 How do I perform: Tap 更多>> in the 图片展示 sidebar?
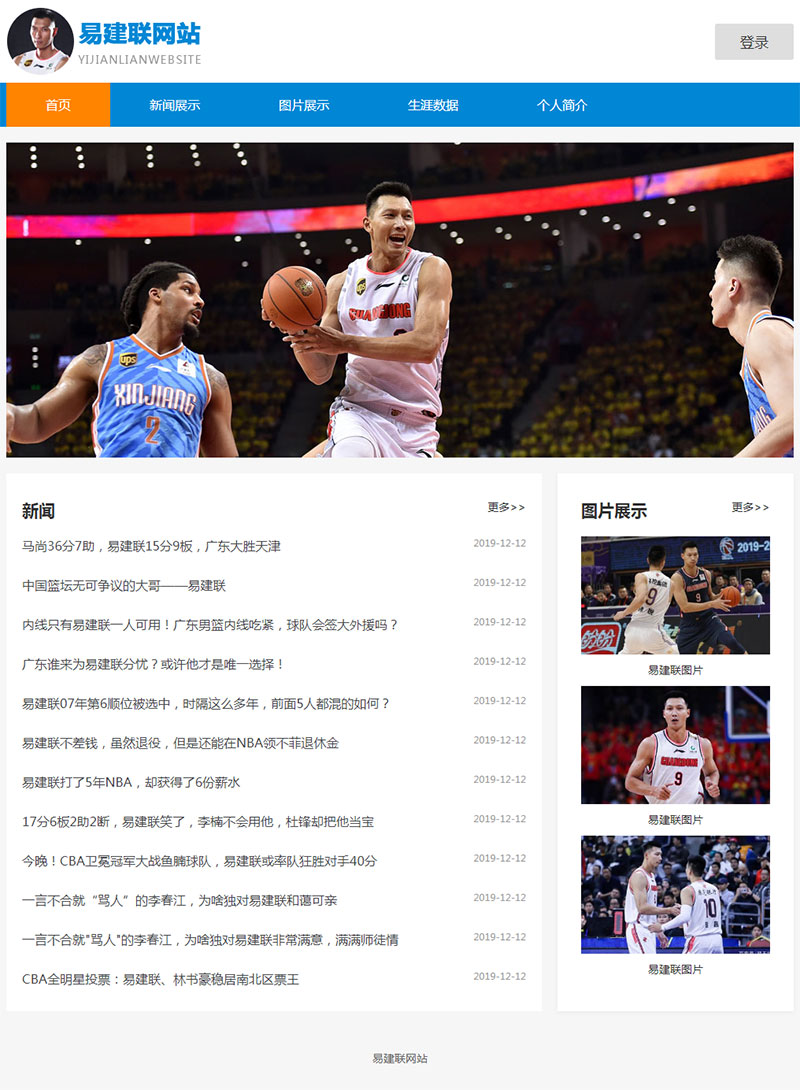tap(750, 508)
